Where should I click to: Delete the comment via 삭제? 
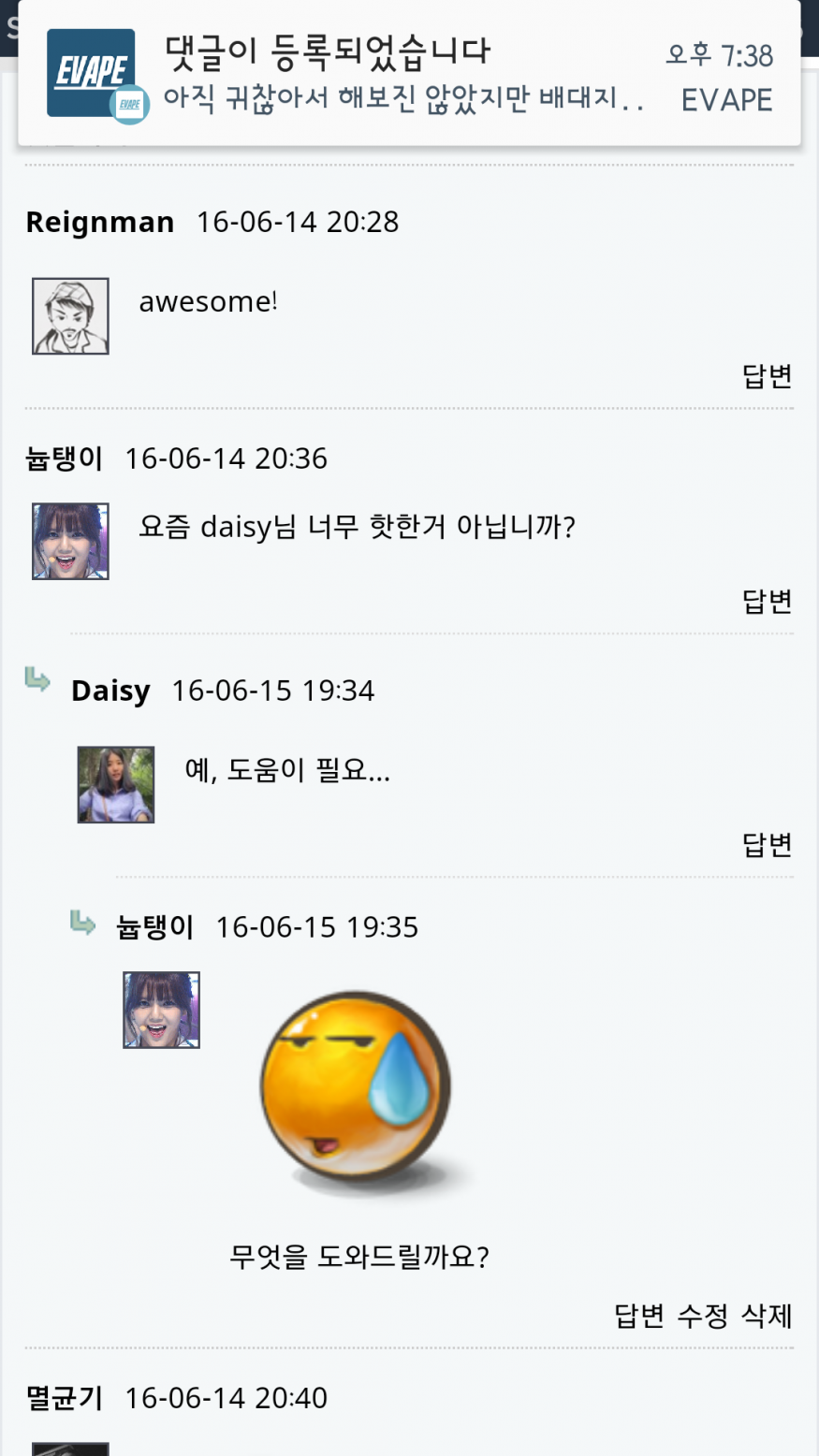(767, 1316)
